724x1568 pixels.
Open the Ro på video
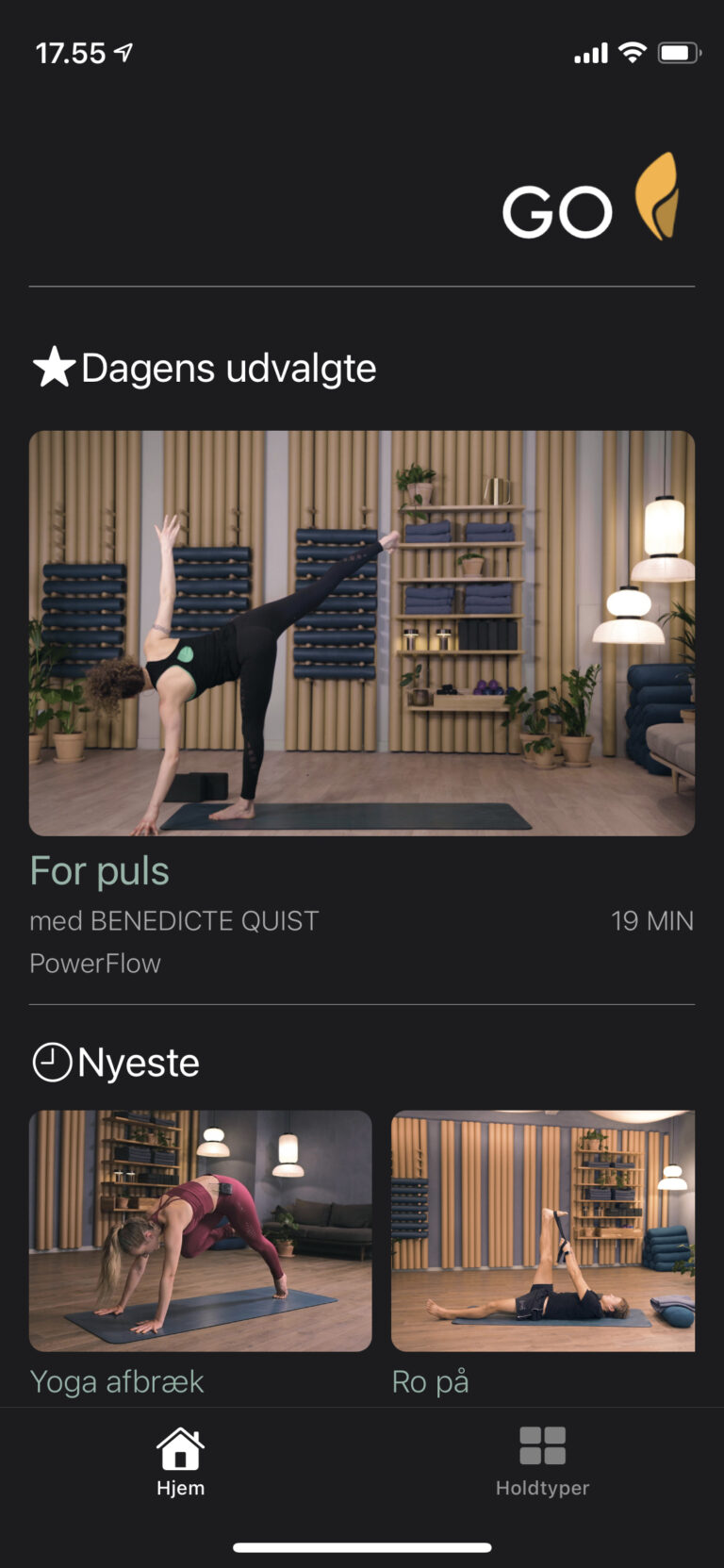543,1230
